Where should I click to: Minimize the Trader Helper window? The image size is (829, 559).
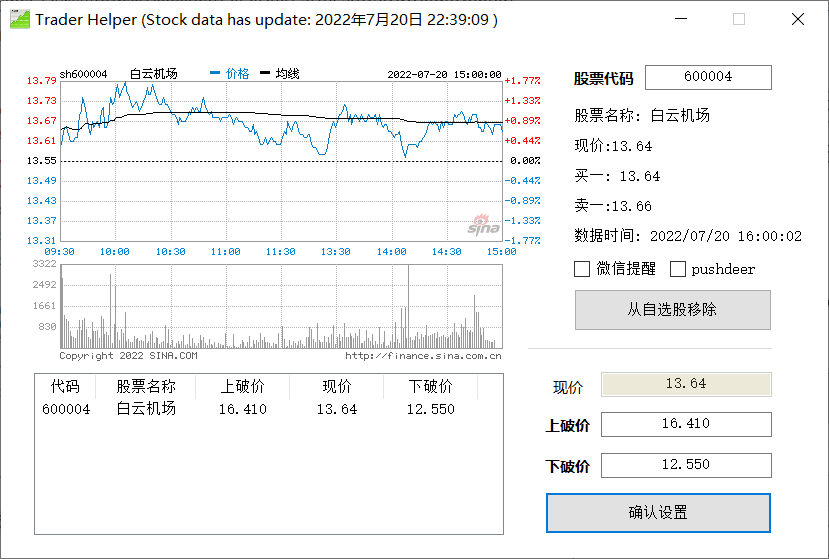click(681, 20)
